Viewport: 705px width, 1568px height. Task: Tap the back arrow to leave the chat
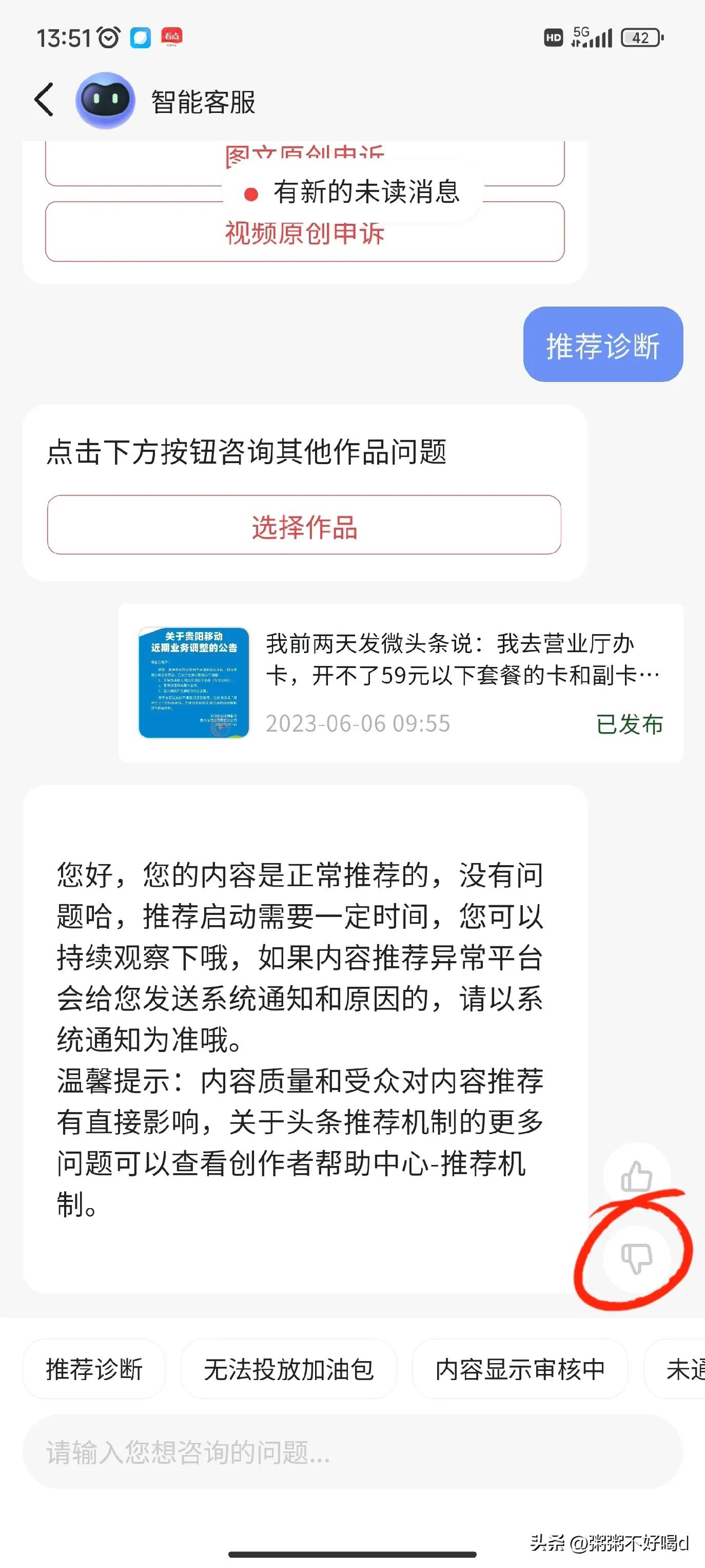click(x=43, y=99)
